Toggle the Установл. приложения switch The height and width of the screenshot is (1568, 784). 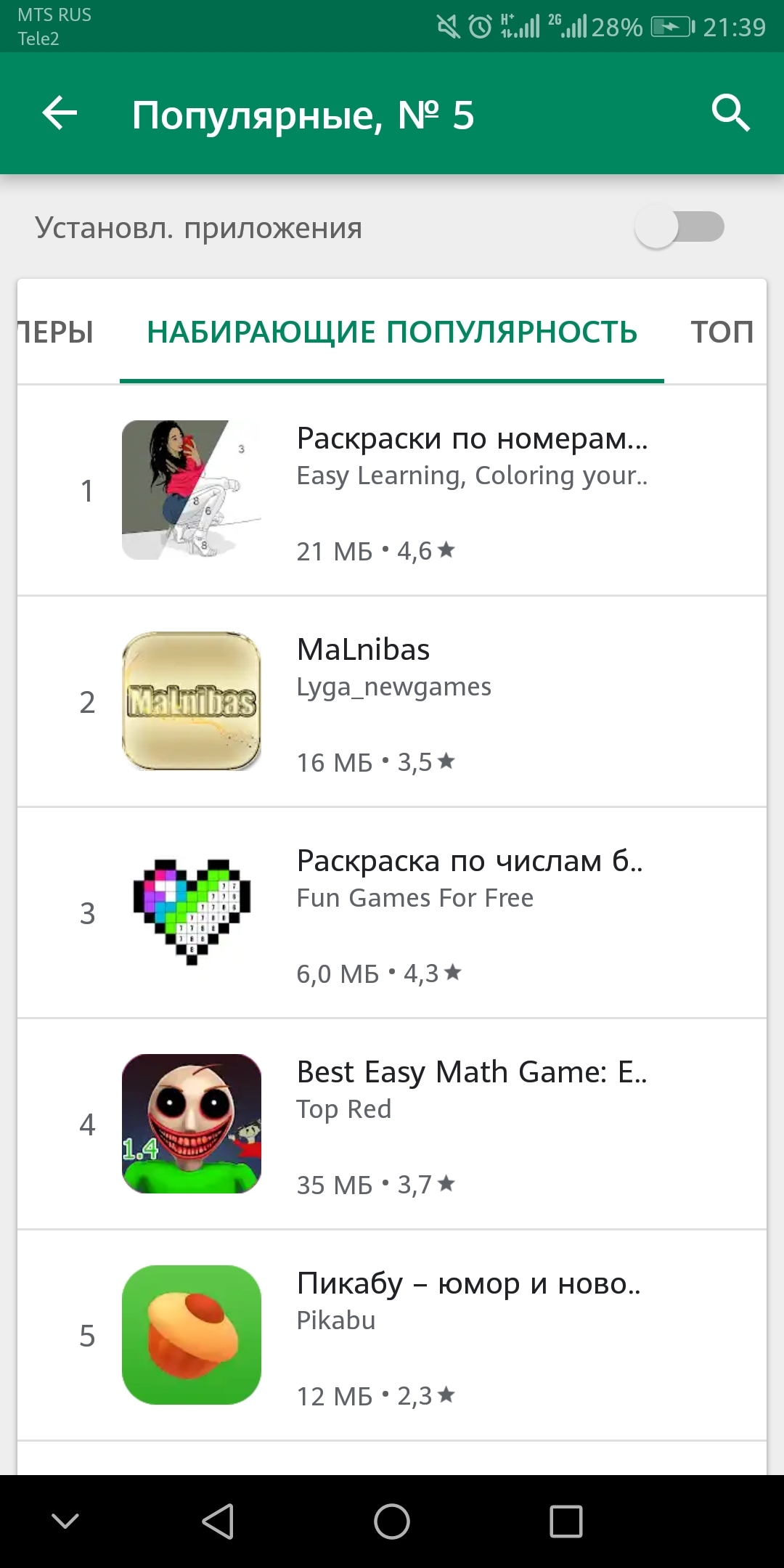coord(679,227)
